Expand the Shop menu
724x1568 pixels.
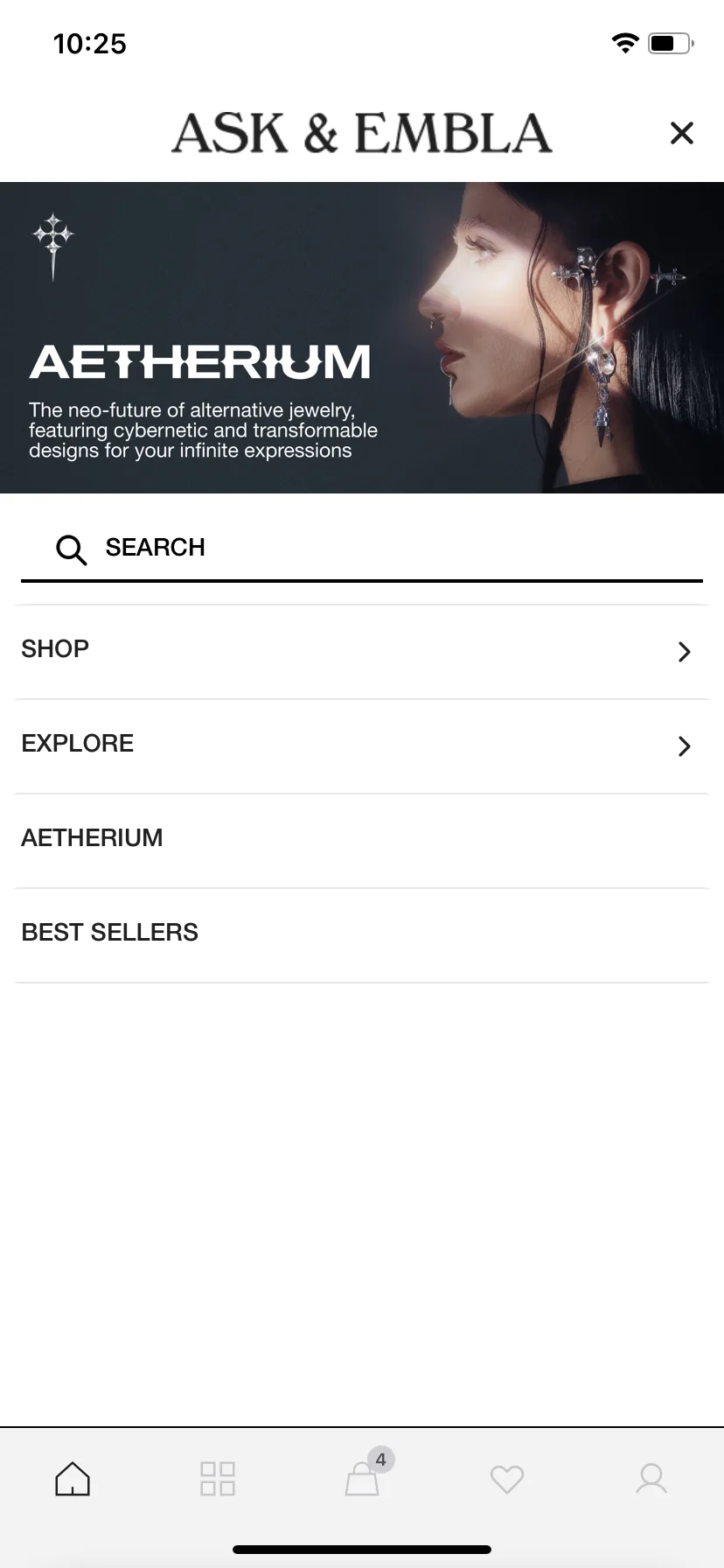[362, 650]
